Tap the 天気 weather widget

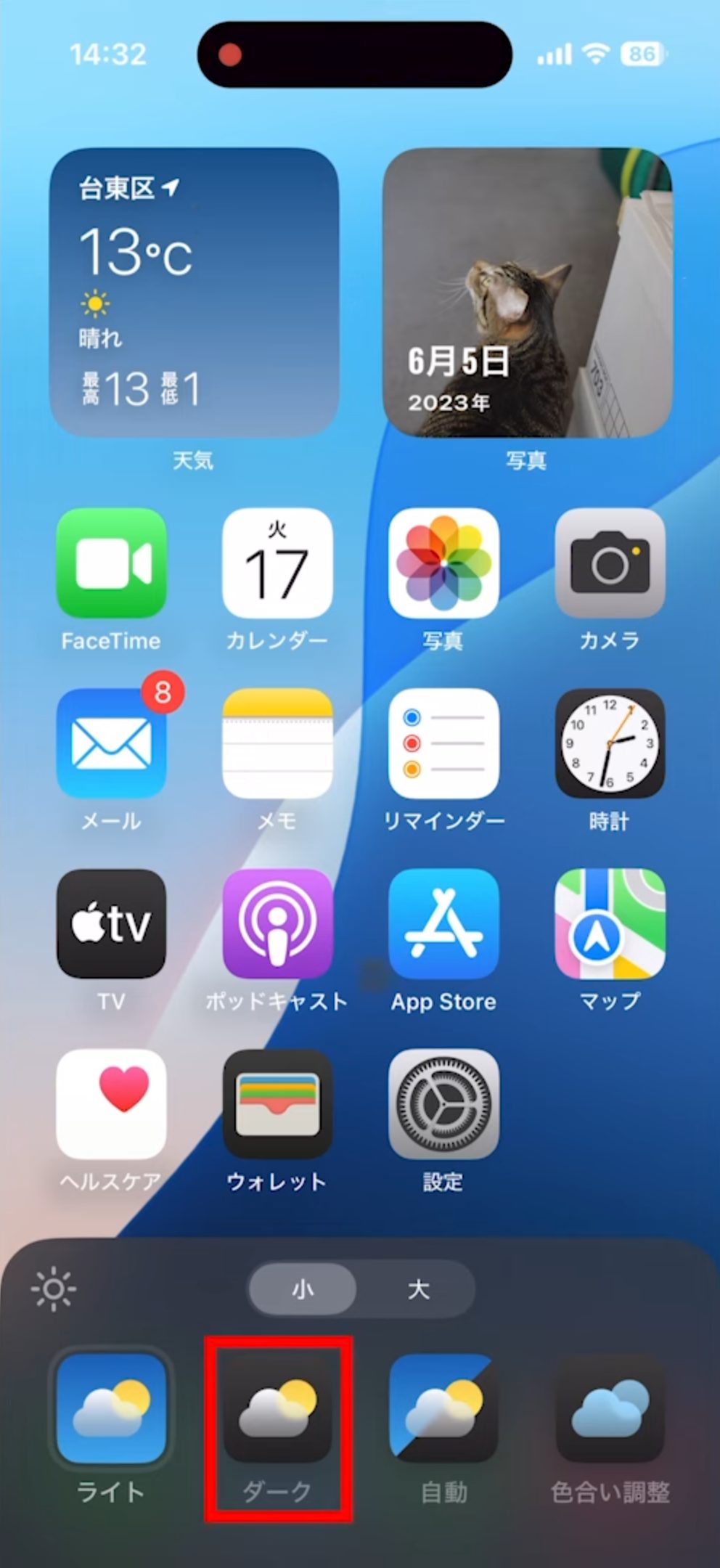(194, 292)
